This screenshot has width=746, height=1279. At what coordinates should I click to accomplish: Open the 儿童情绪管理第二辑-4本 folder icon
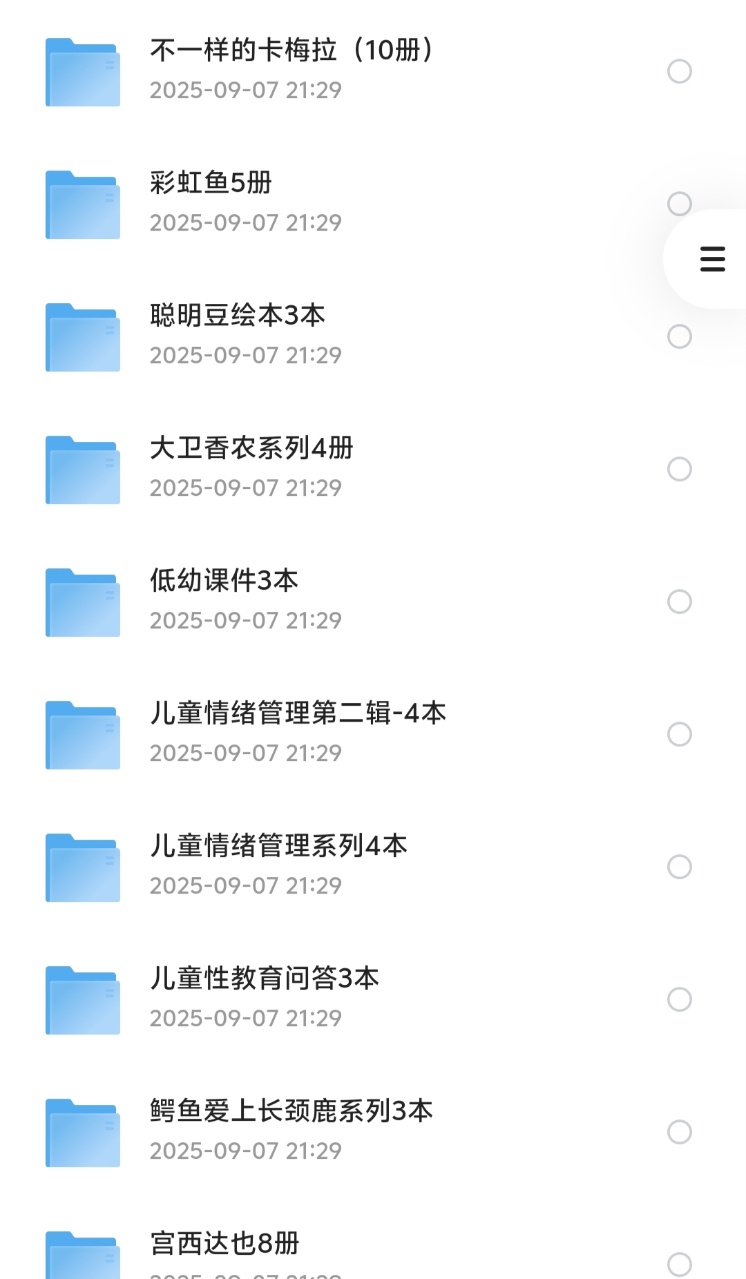(82, 733)
